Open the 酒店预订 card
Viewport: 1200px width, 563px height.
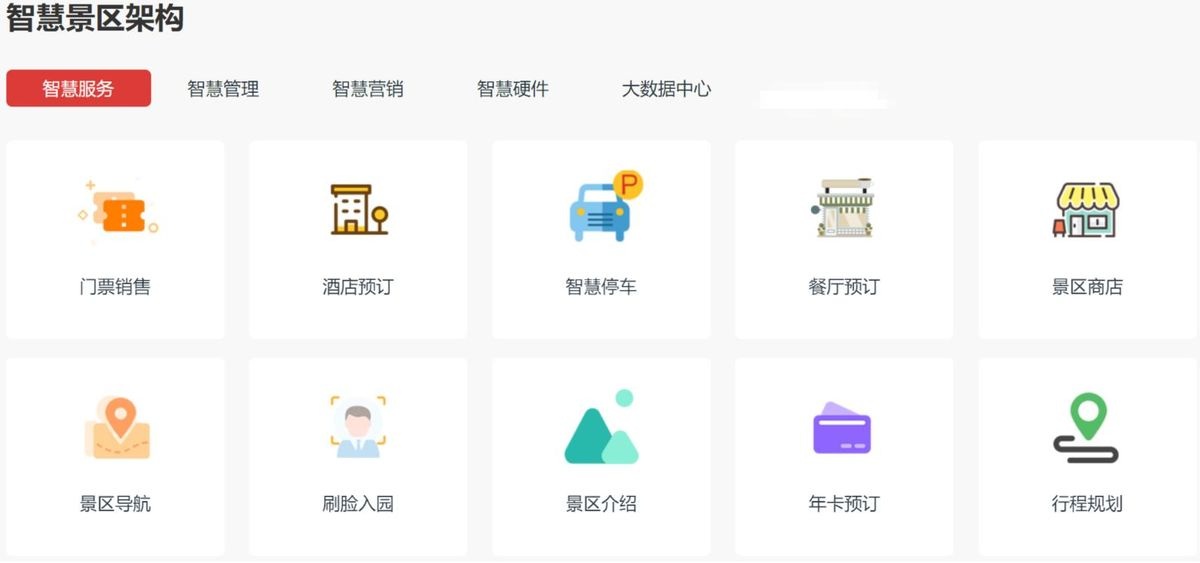pyautogui.click(x=358, y=240)
